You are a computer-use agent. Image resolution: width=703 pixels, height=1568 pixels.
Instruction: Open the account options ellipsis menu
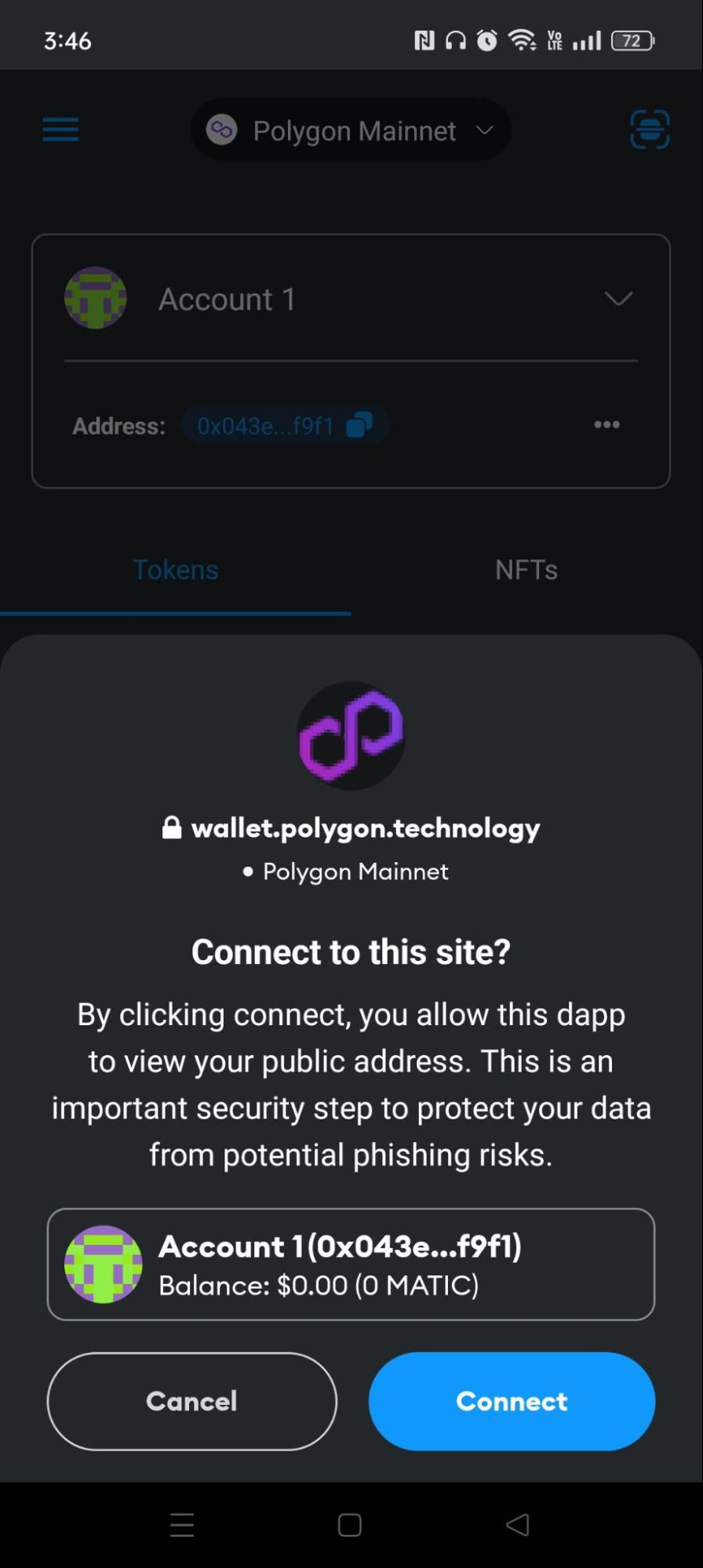606,425
